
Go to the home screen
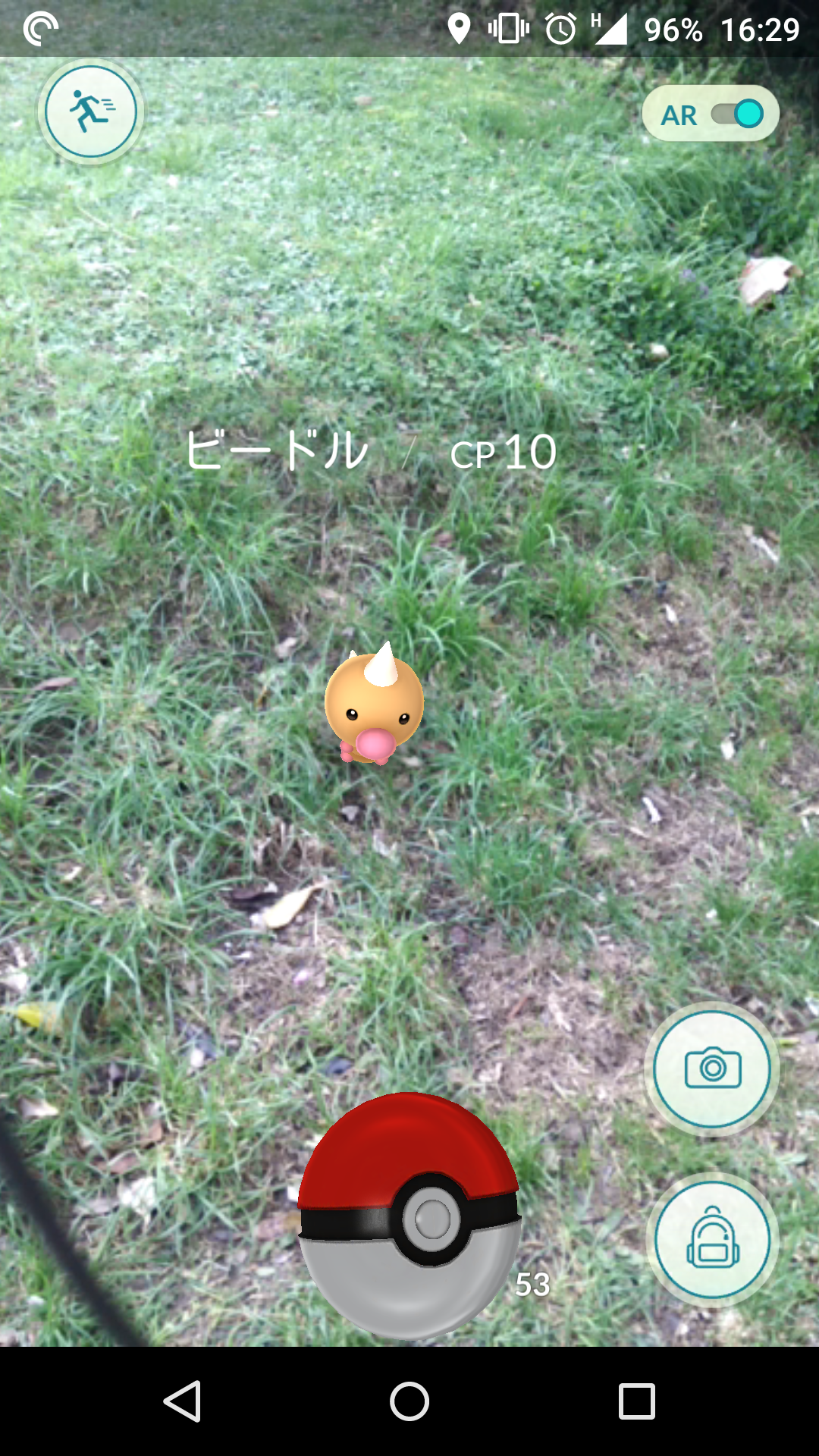(409, 1401)
